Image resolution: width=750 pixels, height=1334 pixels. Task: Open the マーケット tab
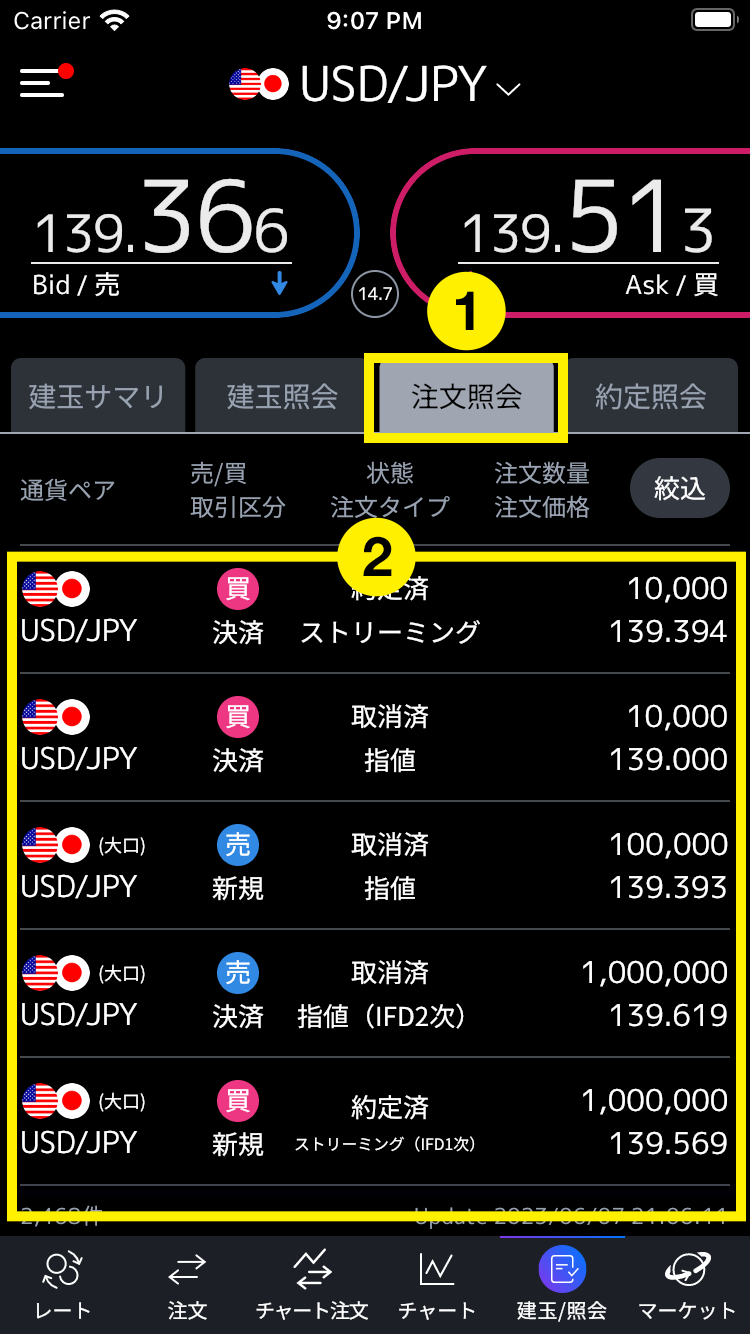[687, 1285]
